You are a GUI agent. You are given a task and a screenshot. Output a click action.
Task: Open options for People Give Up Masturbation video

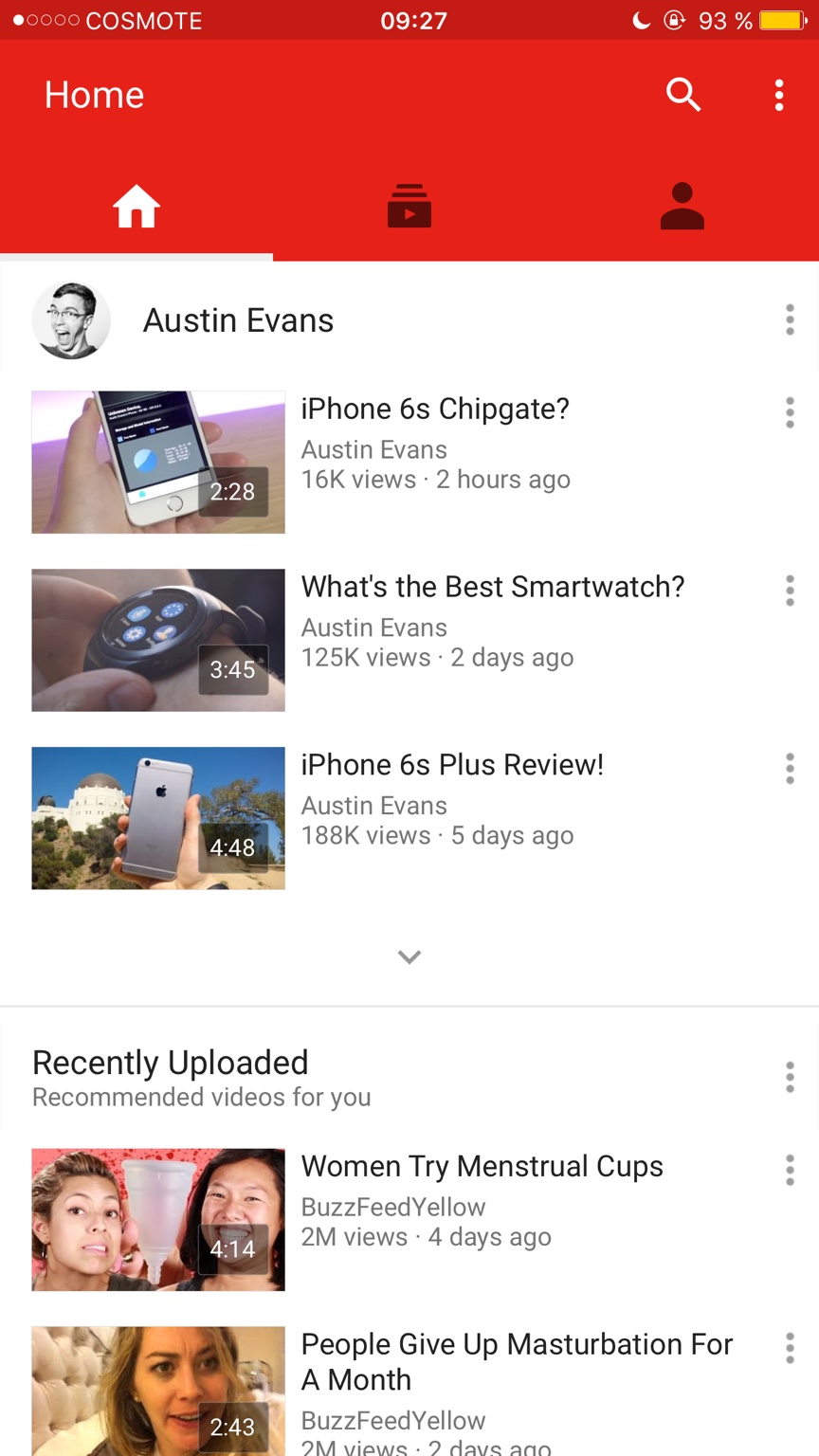click(790, 1348)
